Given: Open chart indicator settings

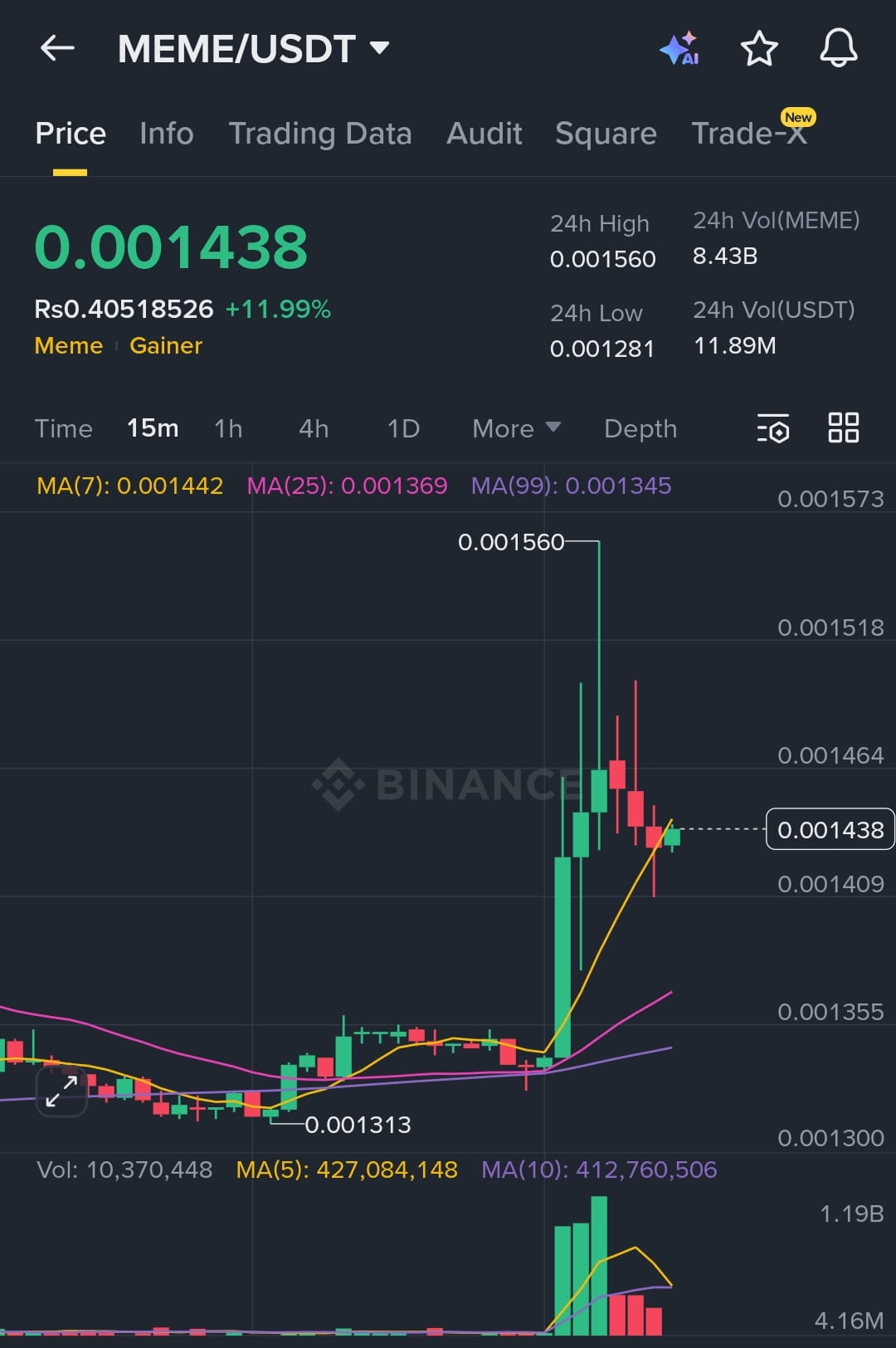Looking at the screenshot, I should coord(773,428).
